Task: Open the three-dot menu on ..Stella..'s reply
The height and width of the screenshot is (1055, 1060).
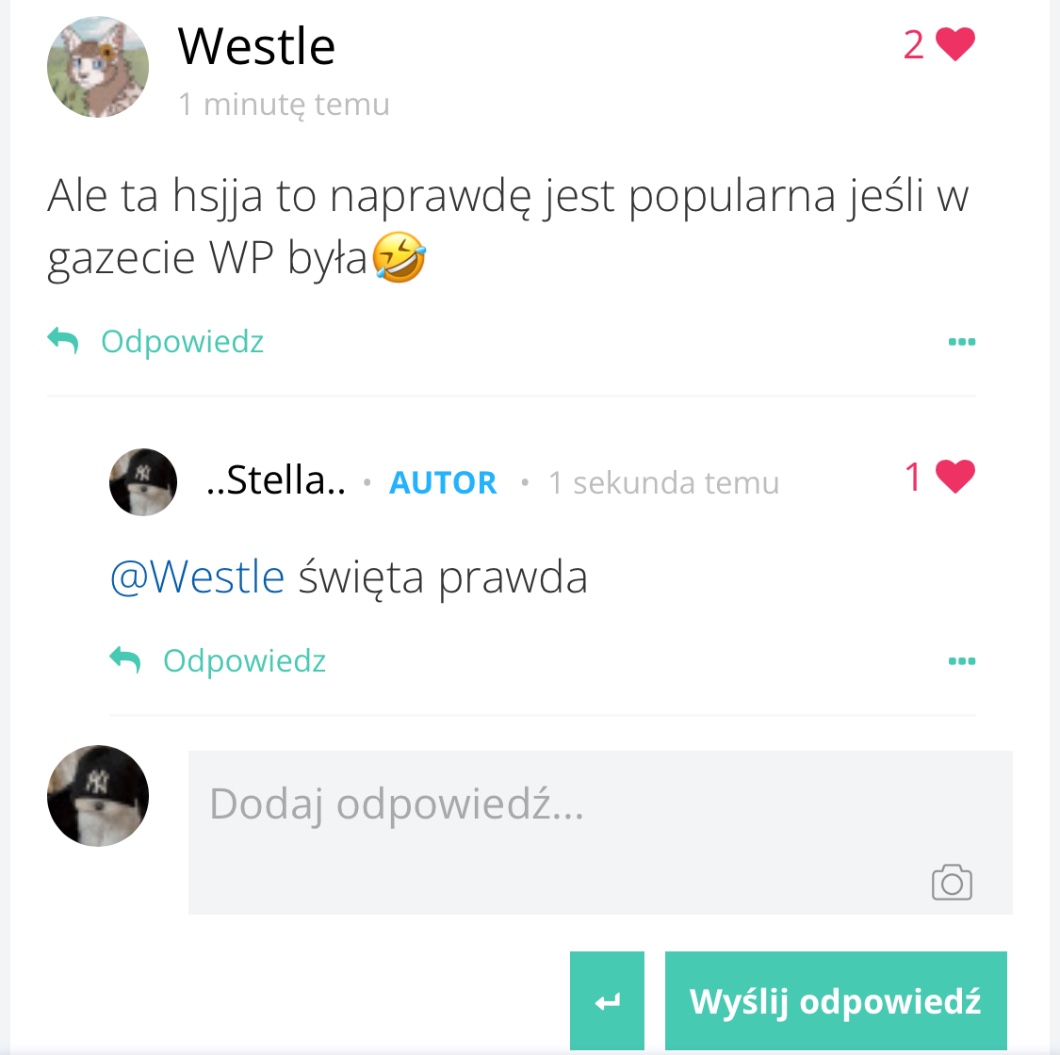Action: [961, 661]
